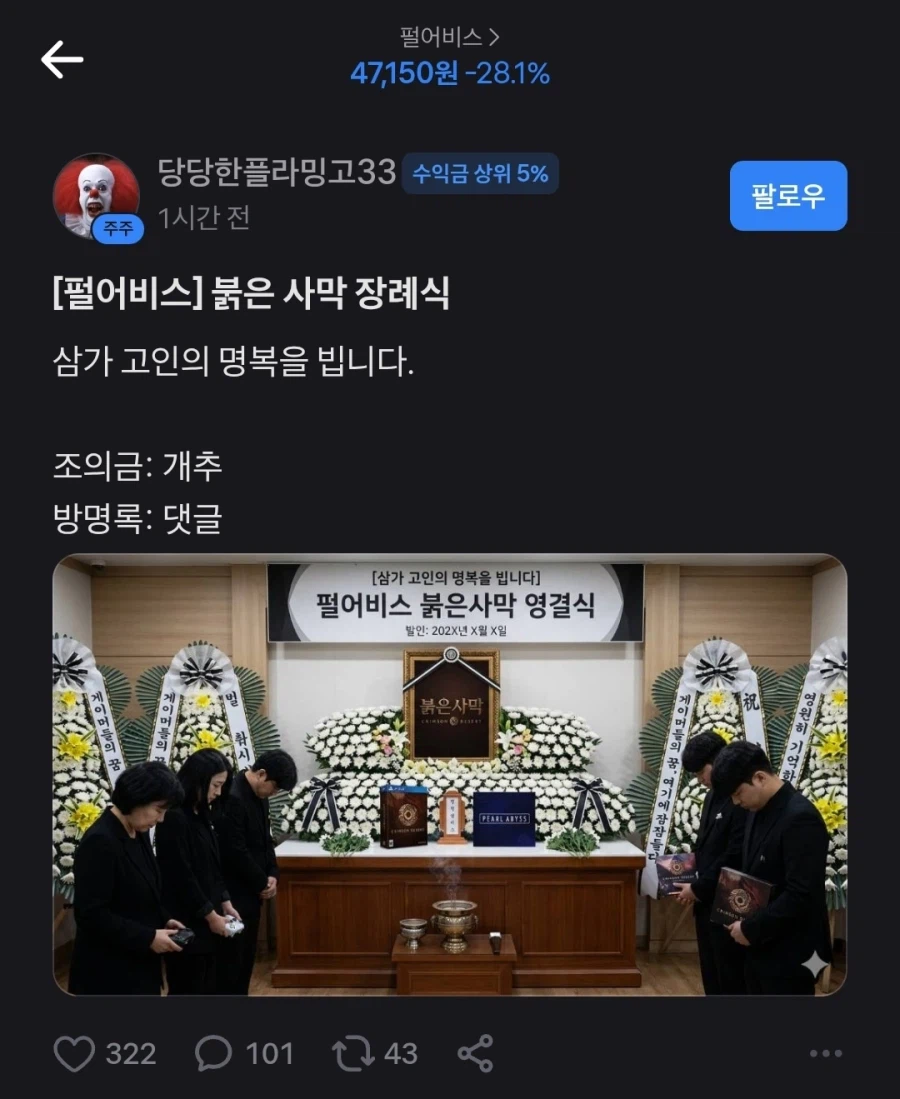
Task: Share this post
Action: pos(475,1053)
